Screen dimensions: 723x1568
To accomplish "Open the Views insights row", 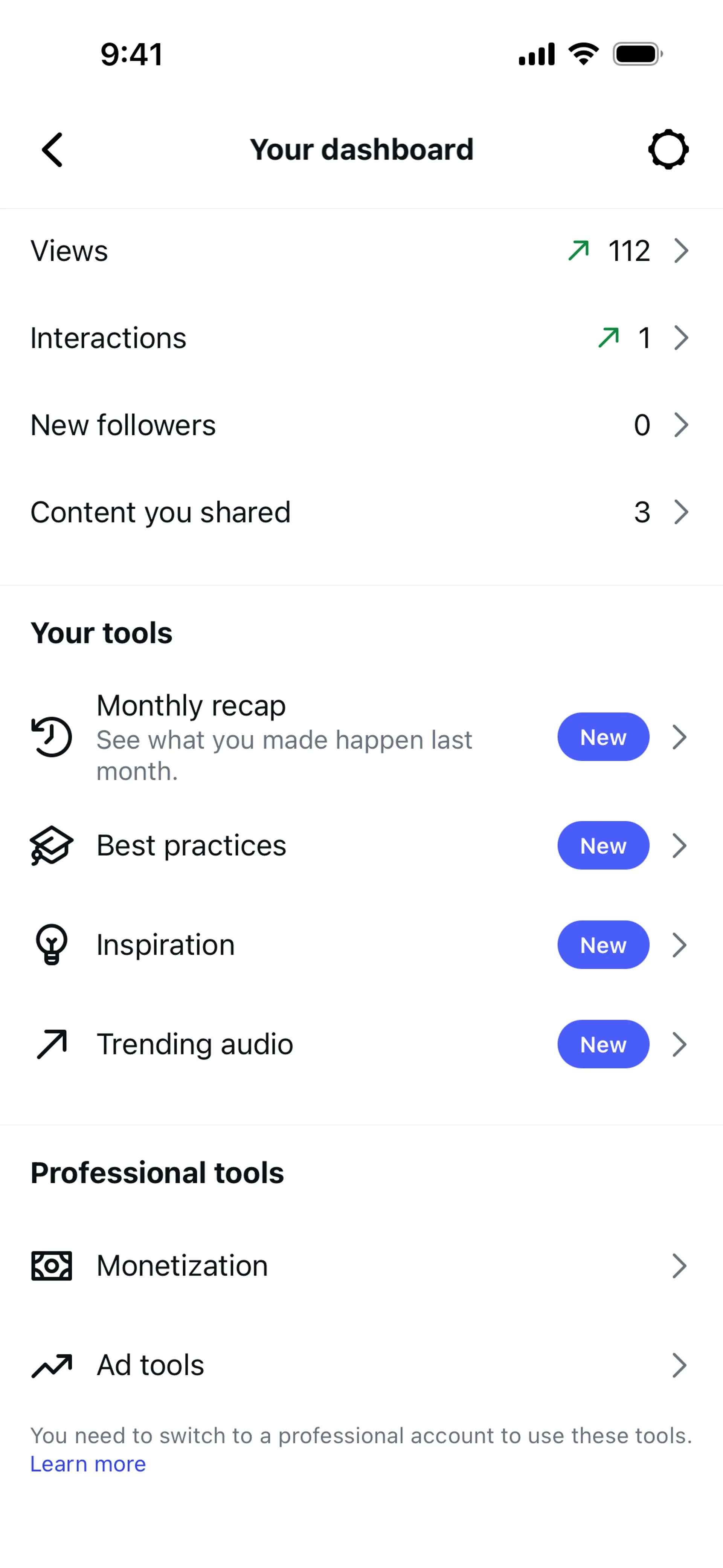I will click(361, 251).
